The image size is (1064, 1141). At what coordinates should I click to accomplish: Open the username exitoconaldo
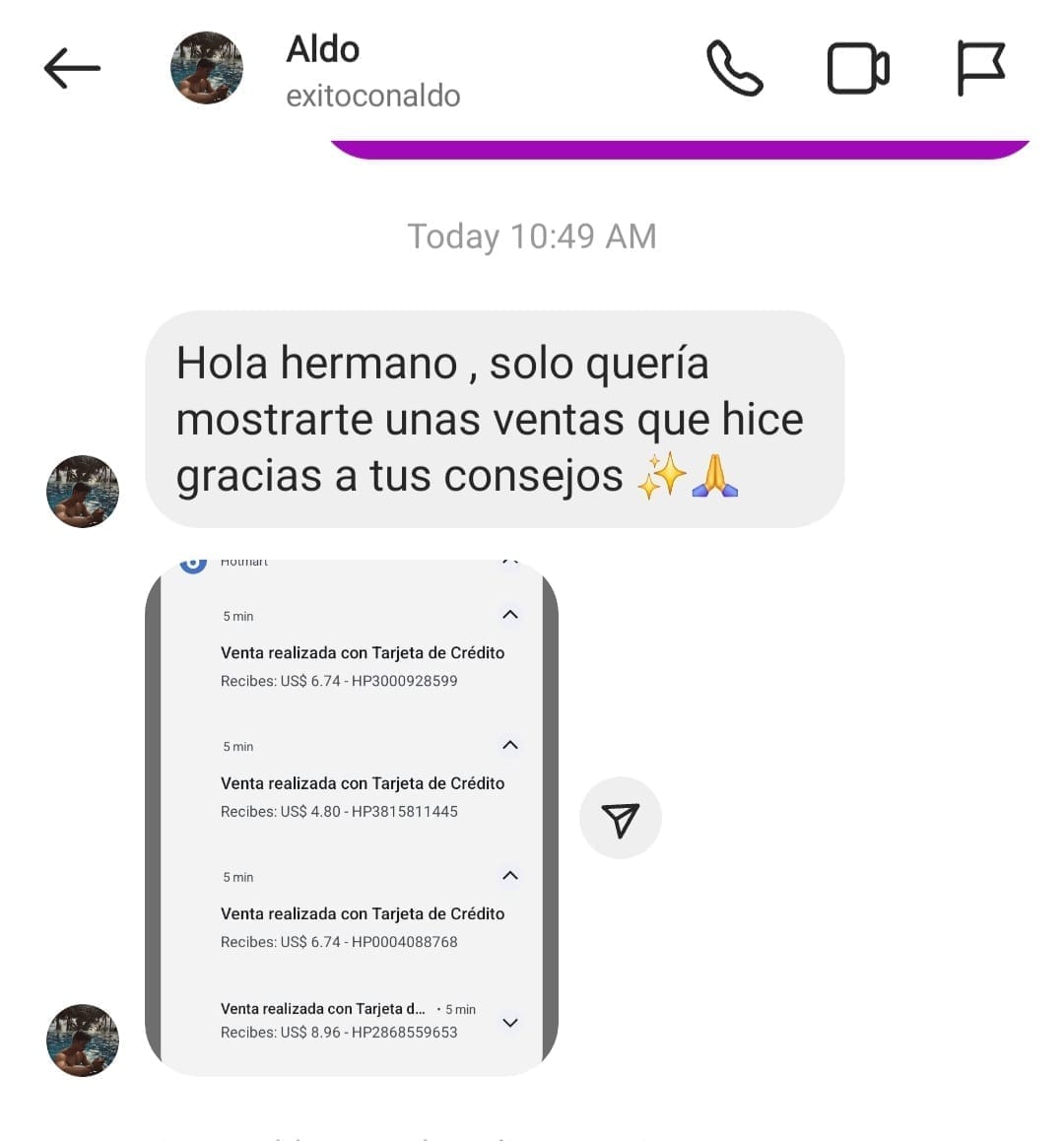click(372, 96)
